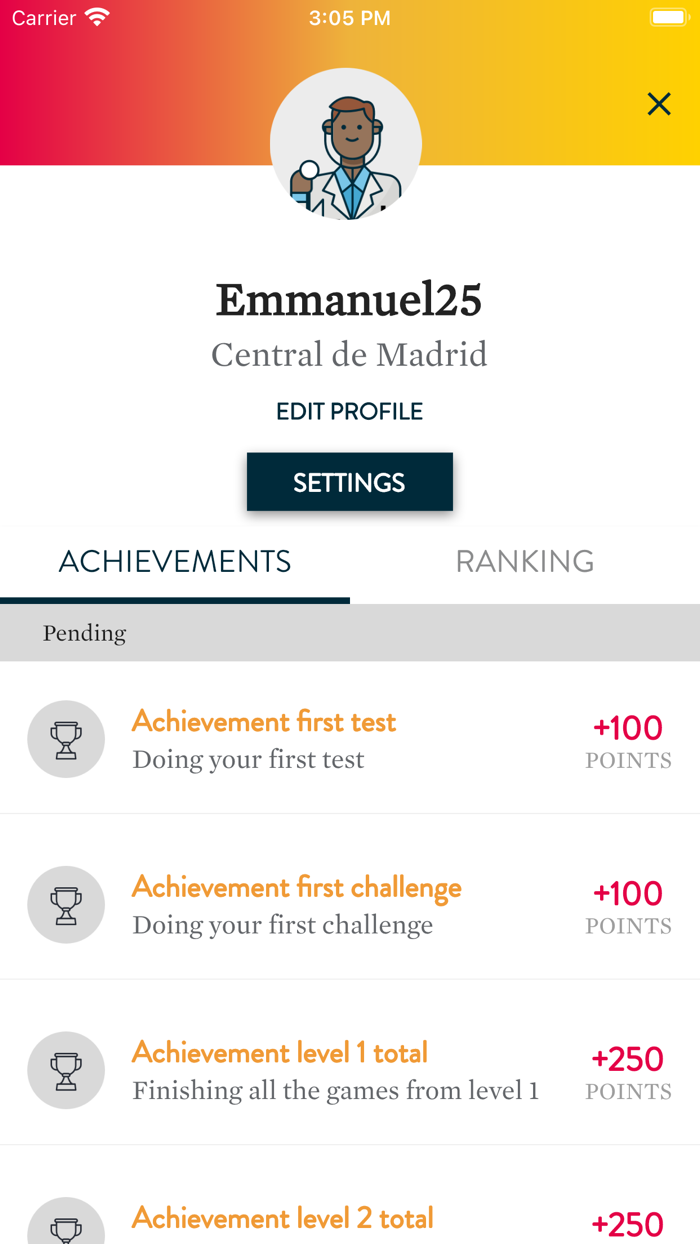This screenshot has width=700, height=1244.
Task: Open the Settings button
Action: (x=350, y=482)
